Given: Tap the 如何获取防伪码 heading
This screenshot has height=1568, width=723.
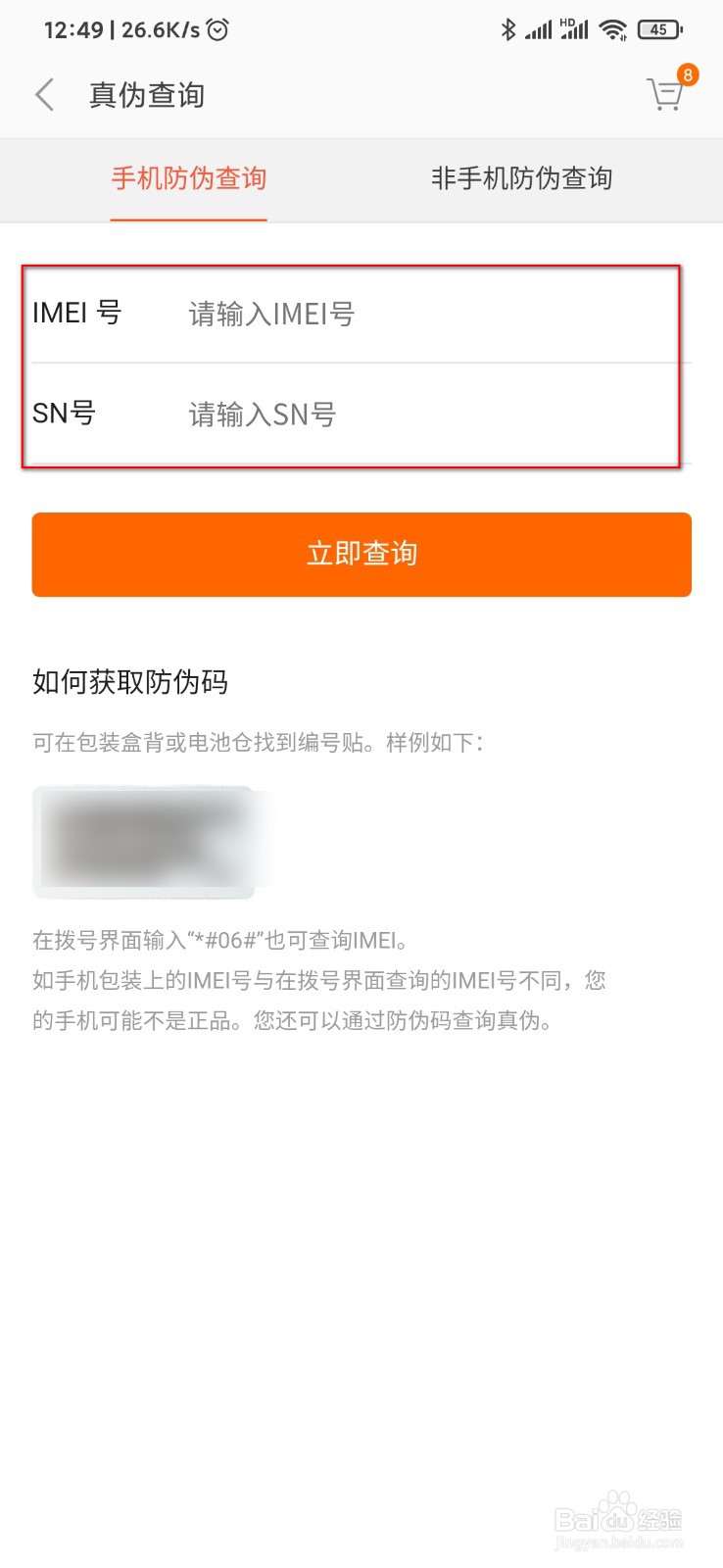Looking at the screenshot, I should [129, 683].
